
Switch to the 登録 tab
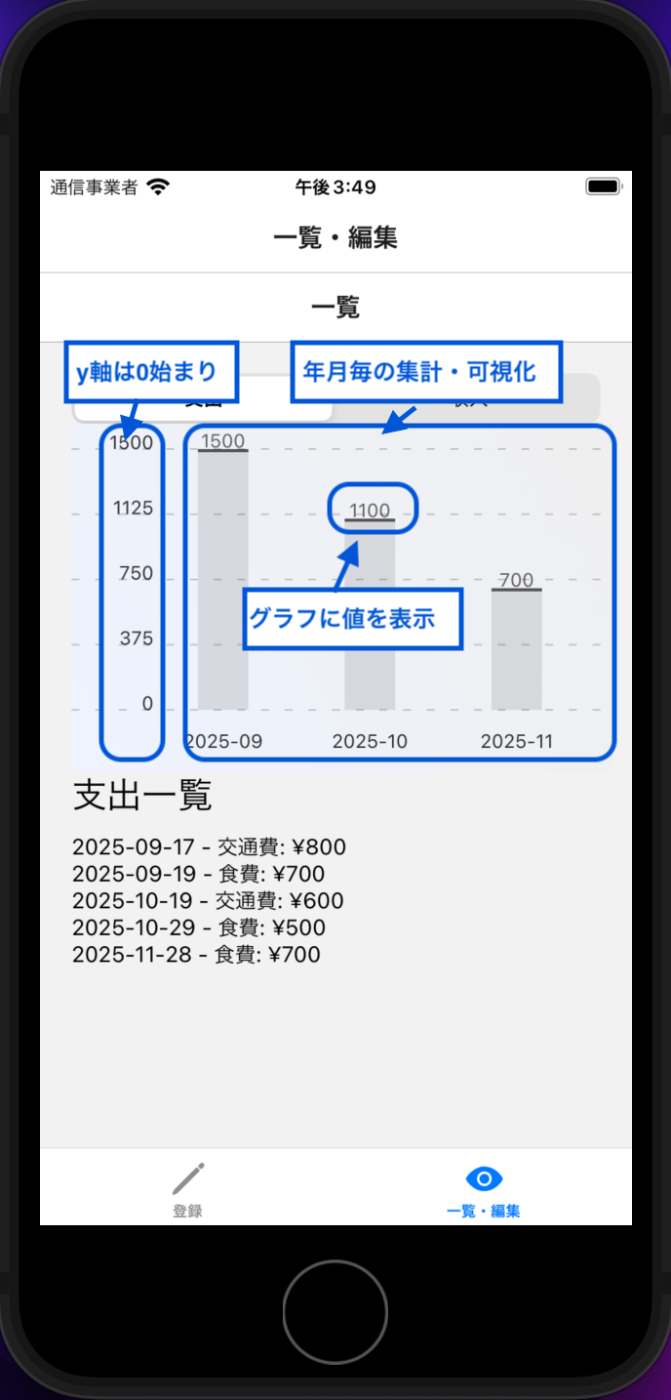[187, 1189]
